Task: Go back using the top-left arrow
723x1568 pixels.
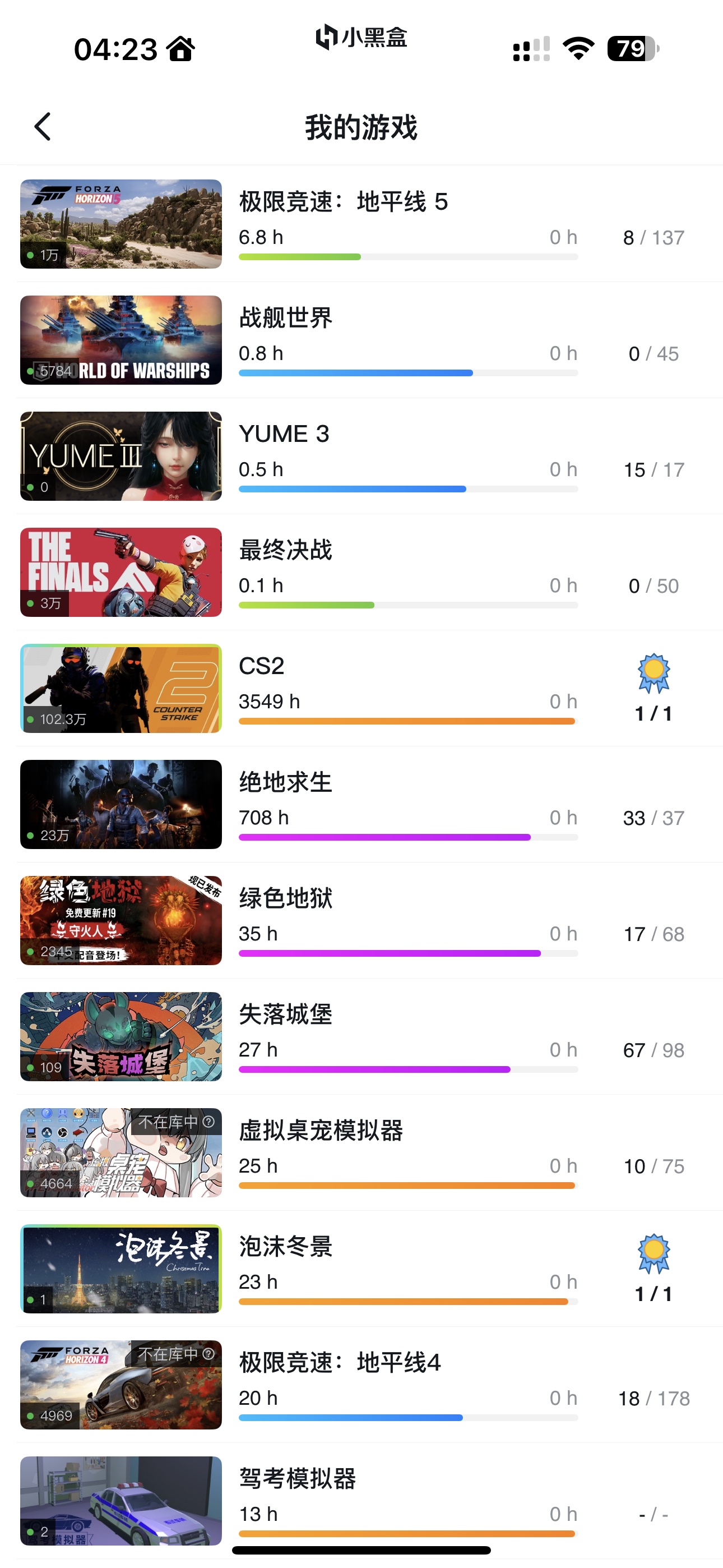Action: pos(43,127)
